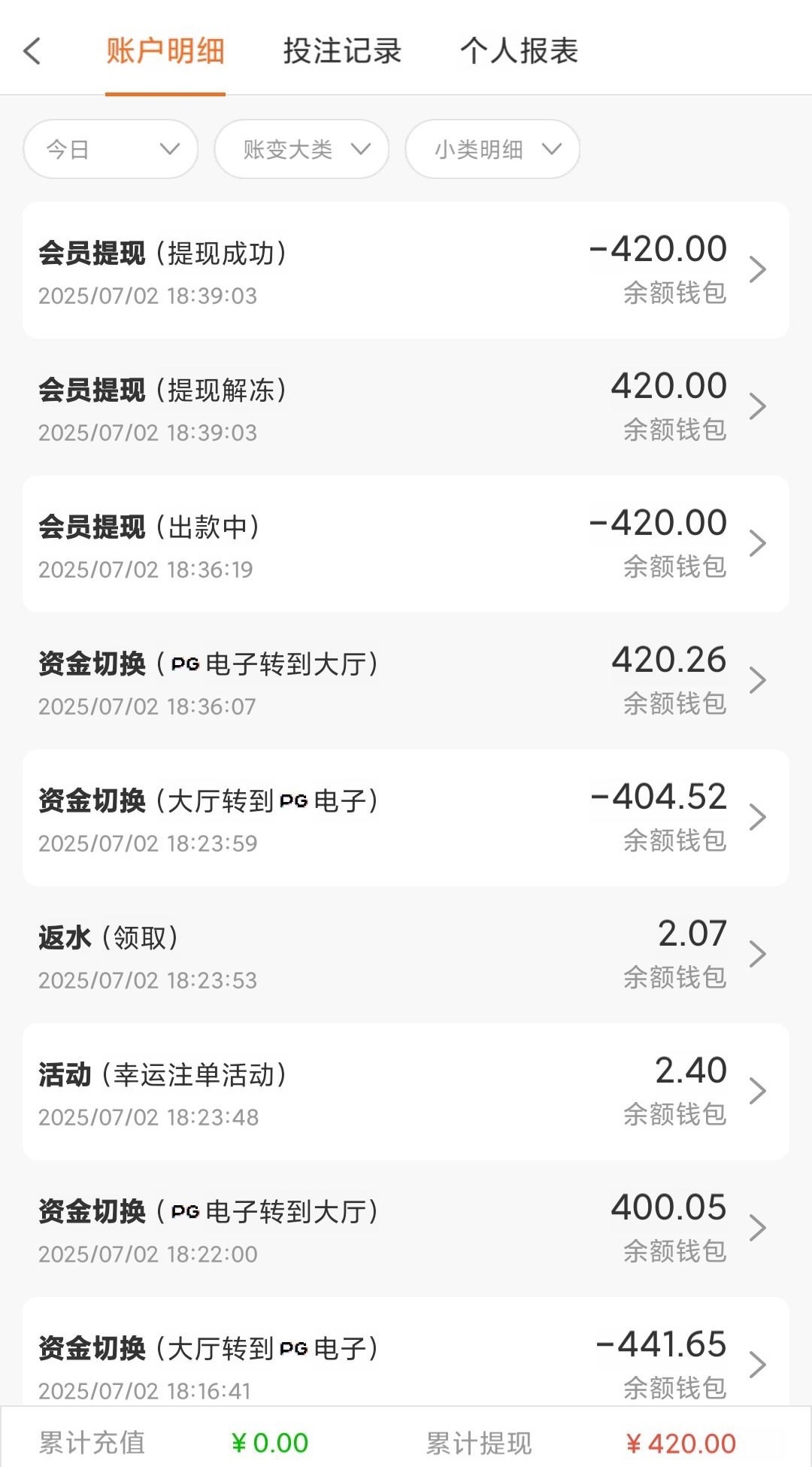812x1467 pixels.
Task: Open the 420.26 PG电子转到大厅 transfer
Action: (x=406, y=681)
